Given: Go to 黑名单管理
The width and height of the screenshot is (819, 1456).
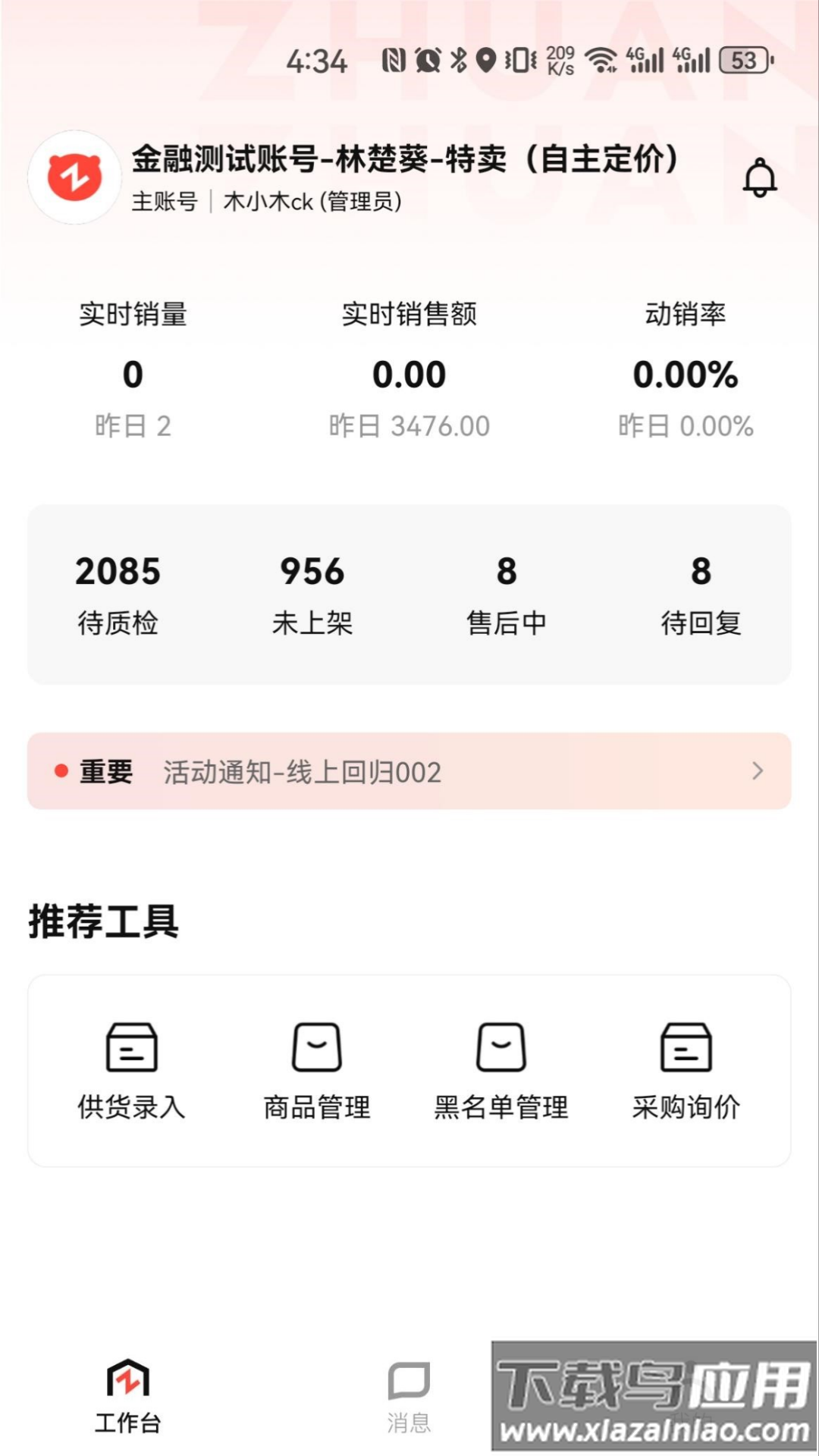Looking at the screenshot, I should [x=501, y=1070].
